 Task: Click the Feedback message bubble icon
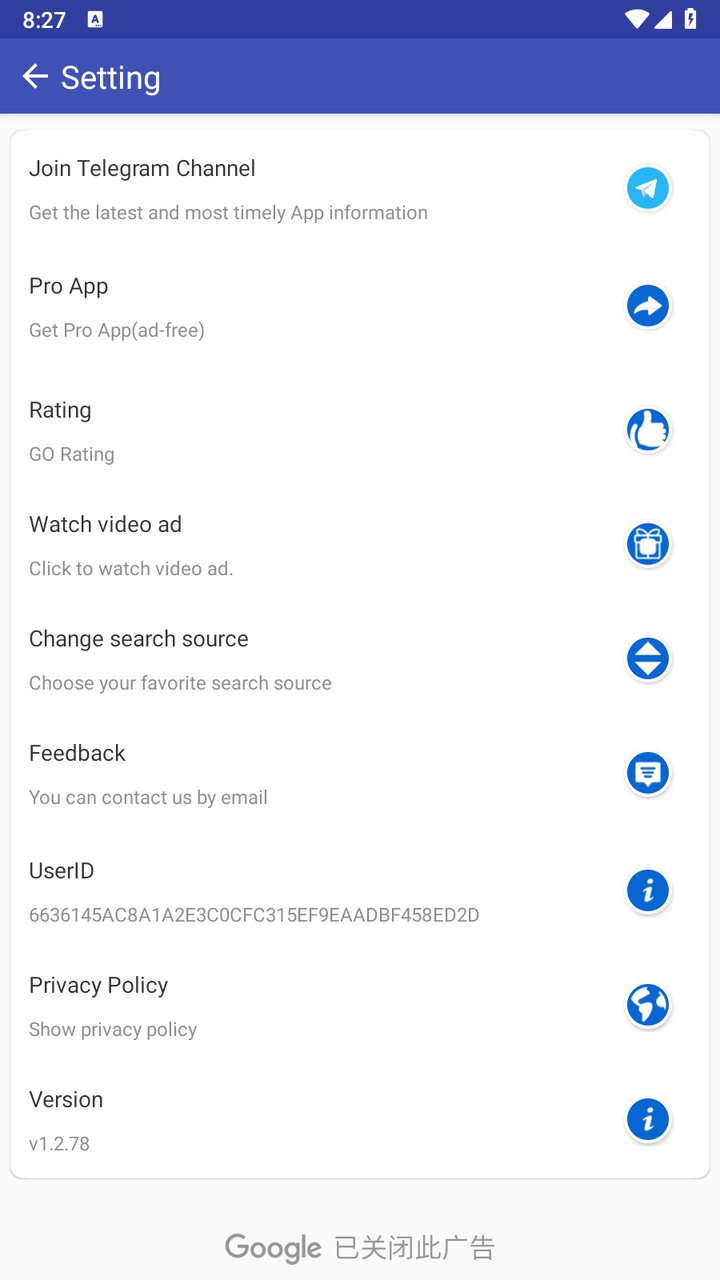648,773
